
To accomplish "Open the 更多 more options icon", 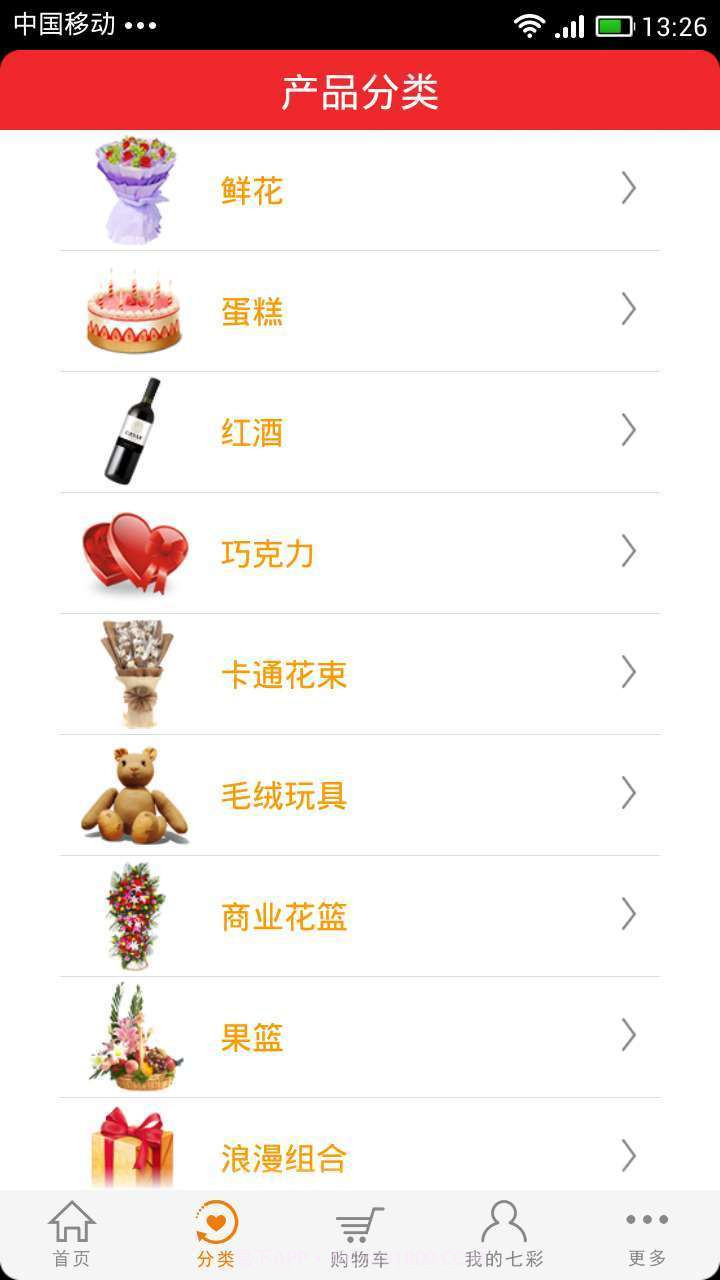I will pos(648,1220).
